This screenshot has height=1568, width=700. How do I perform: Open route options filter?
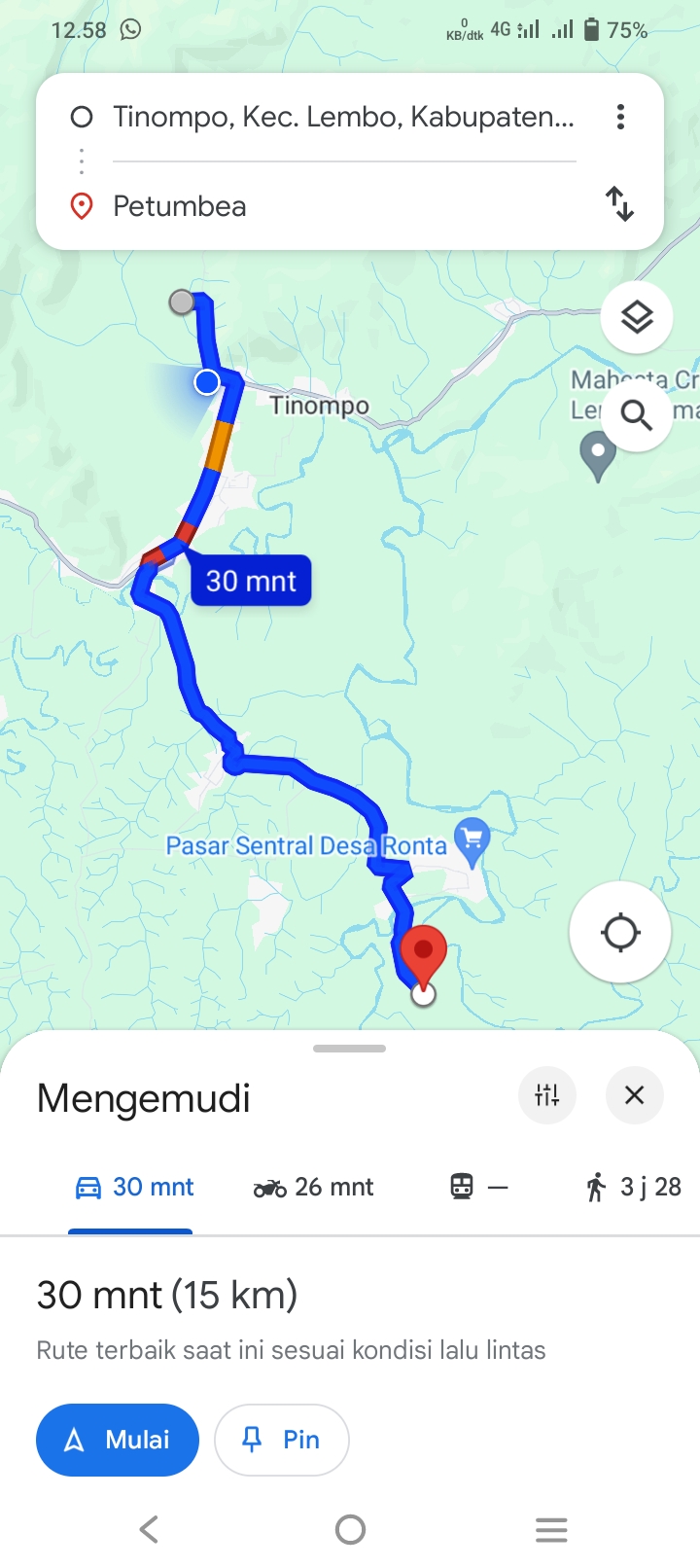coord(547,1095)
